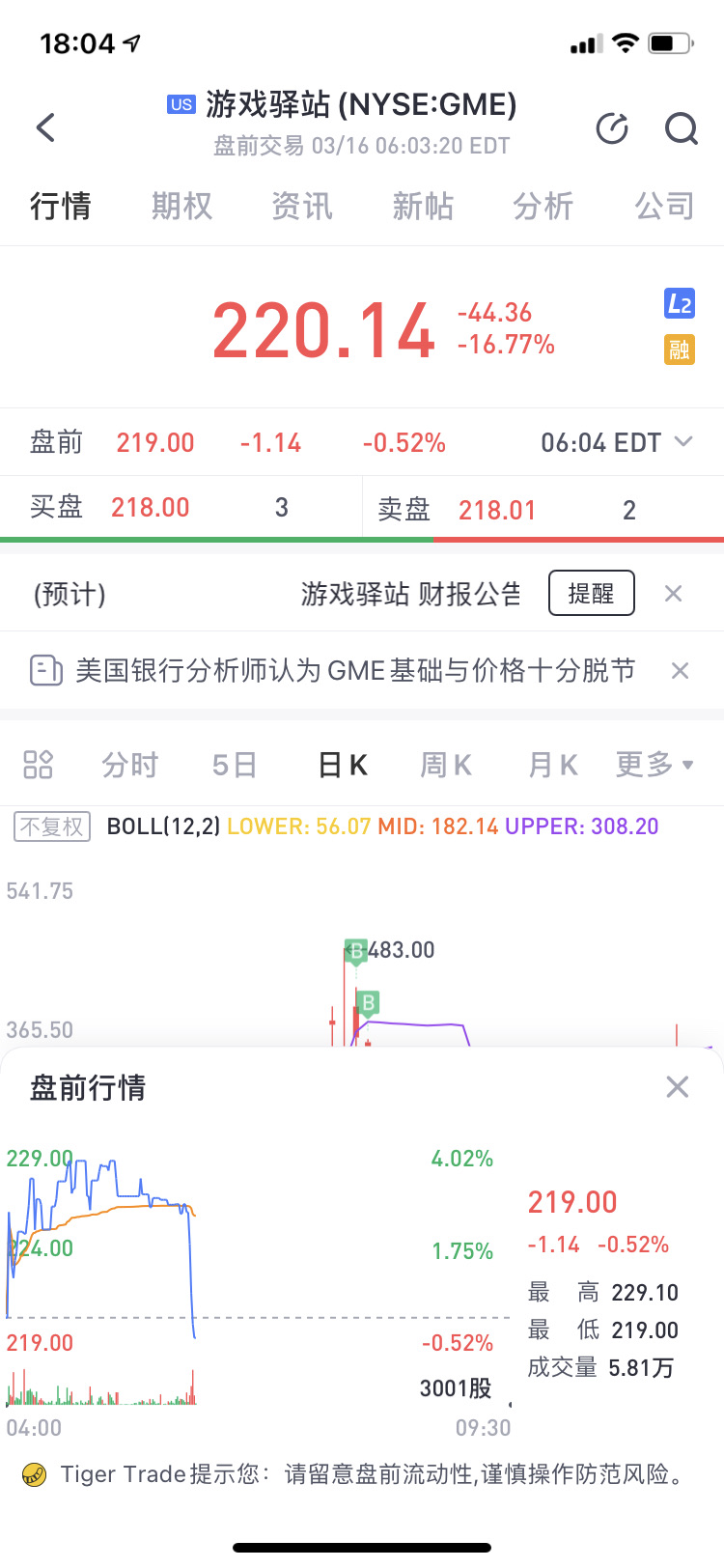Screen dimensions: 724x1568
Task: Go back using the top-left arrow
Action: [45, 127]
